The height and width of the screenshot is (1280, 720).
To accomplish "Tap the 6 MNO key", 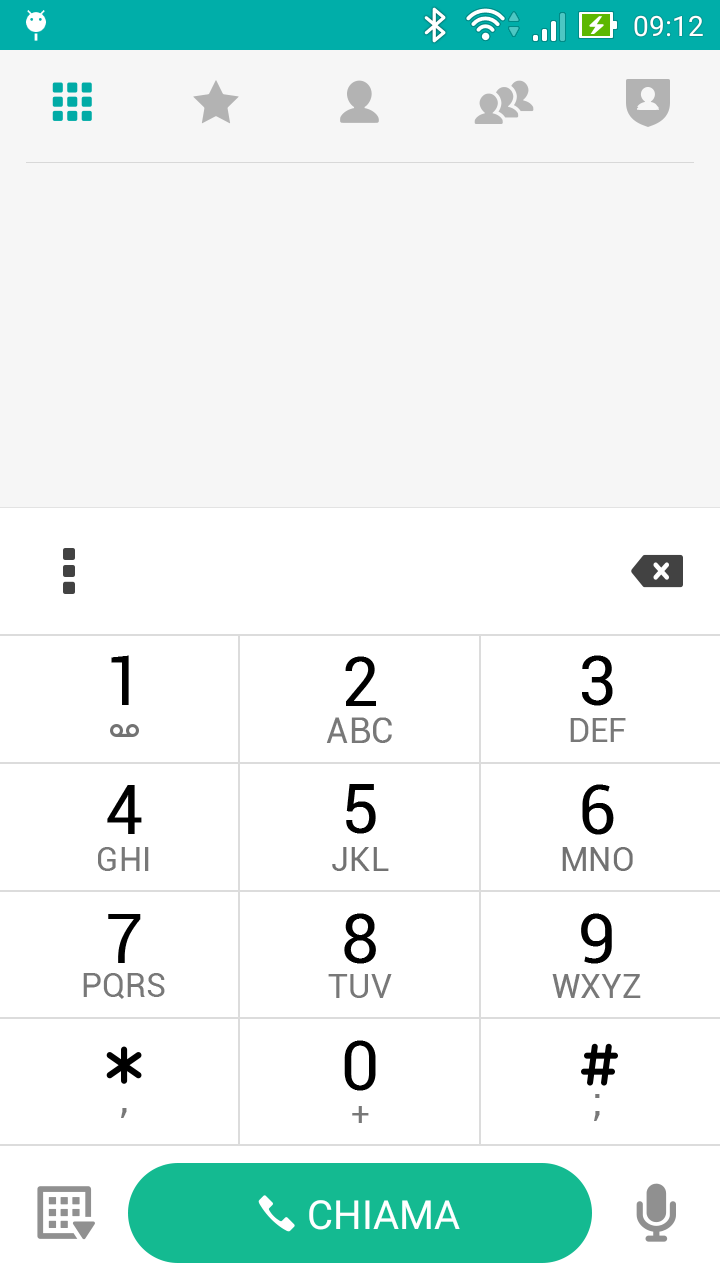I will [600, 827].
